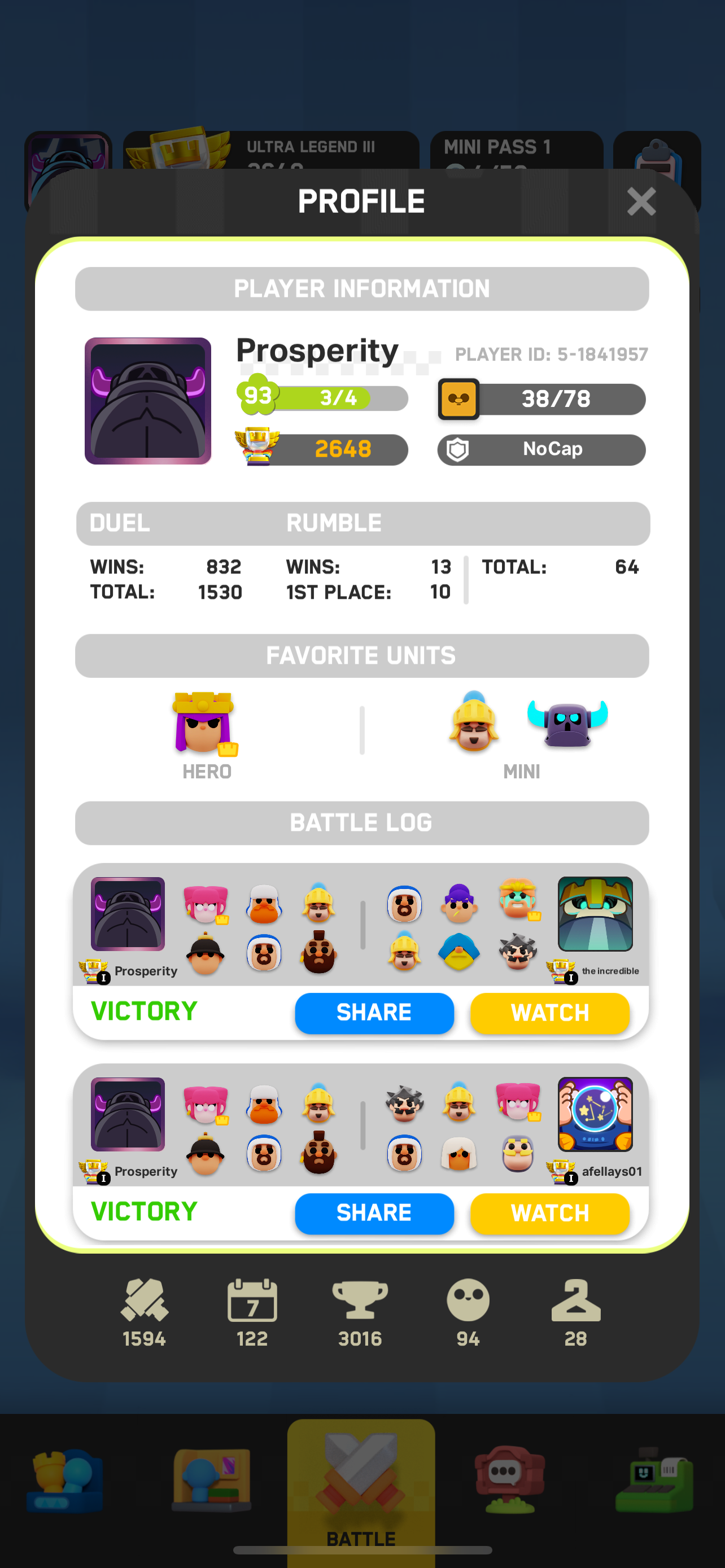725x1568 pixels.
Task: Tap the green level 93 experience bar
Action: tap(322, 397)
